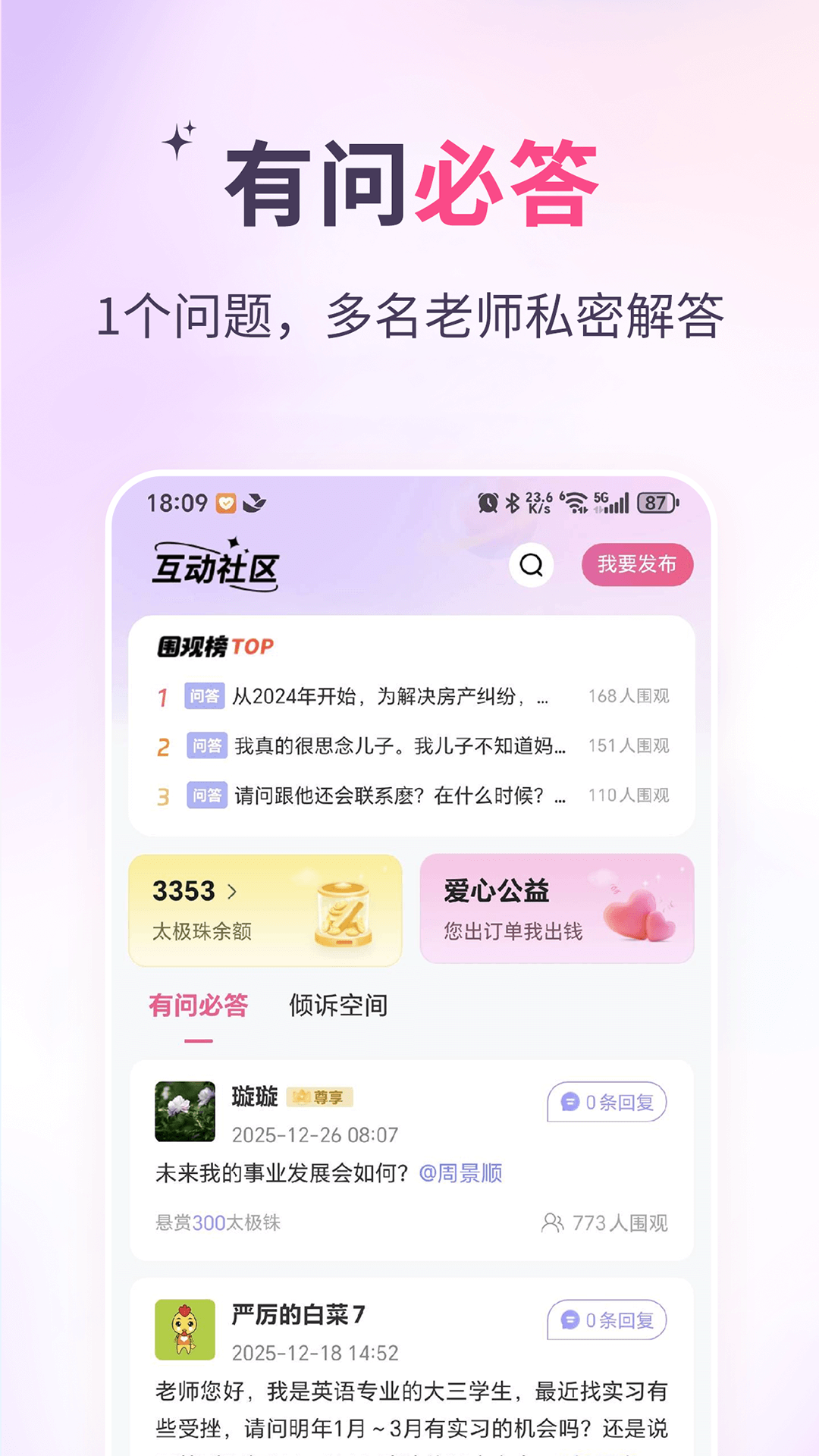Expand the 3353 太极珠 balance with the chevron
Image resolution: width=819 pixels, height=1456 pixels.
235,891
